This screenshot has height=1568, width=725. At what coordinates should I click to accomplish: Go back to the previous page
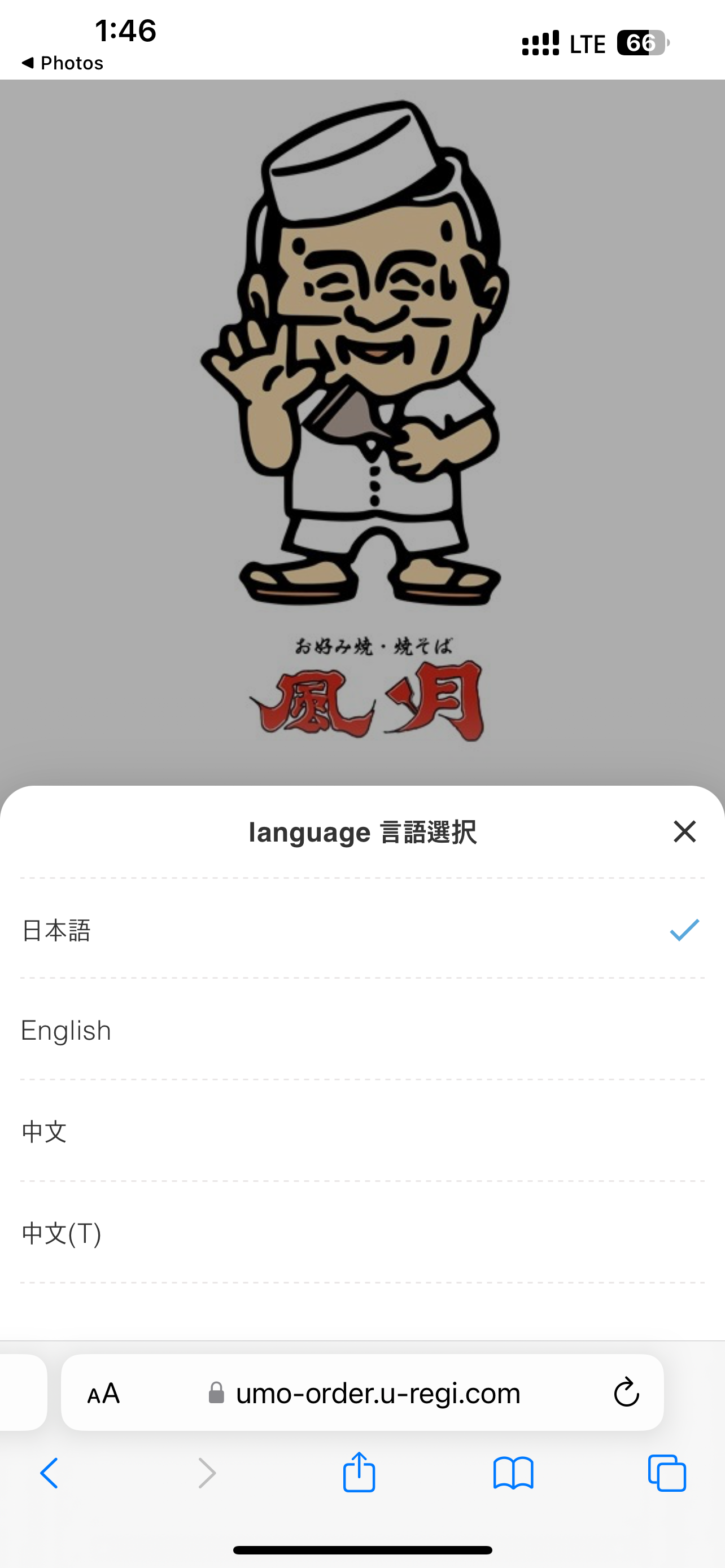tap(49, 1473)
